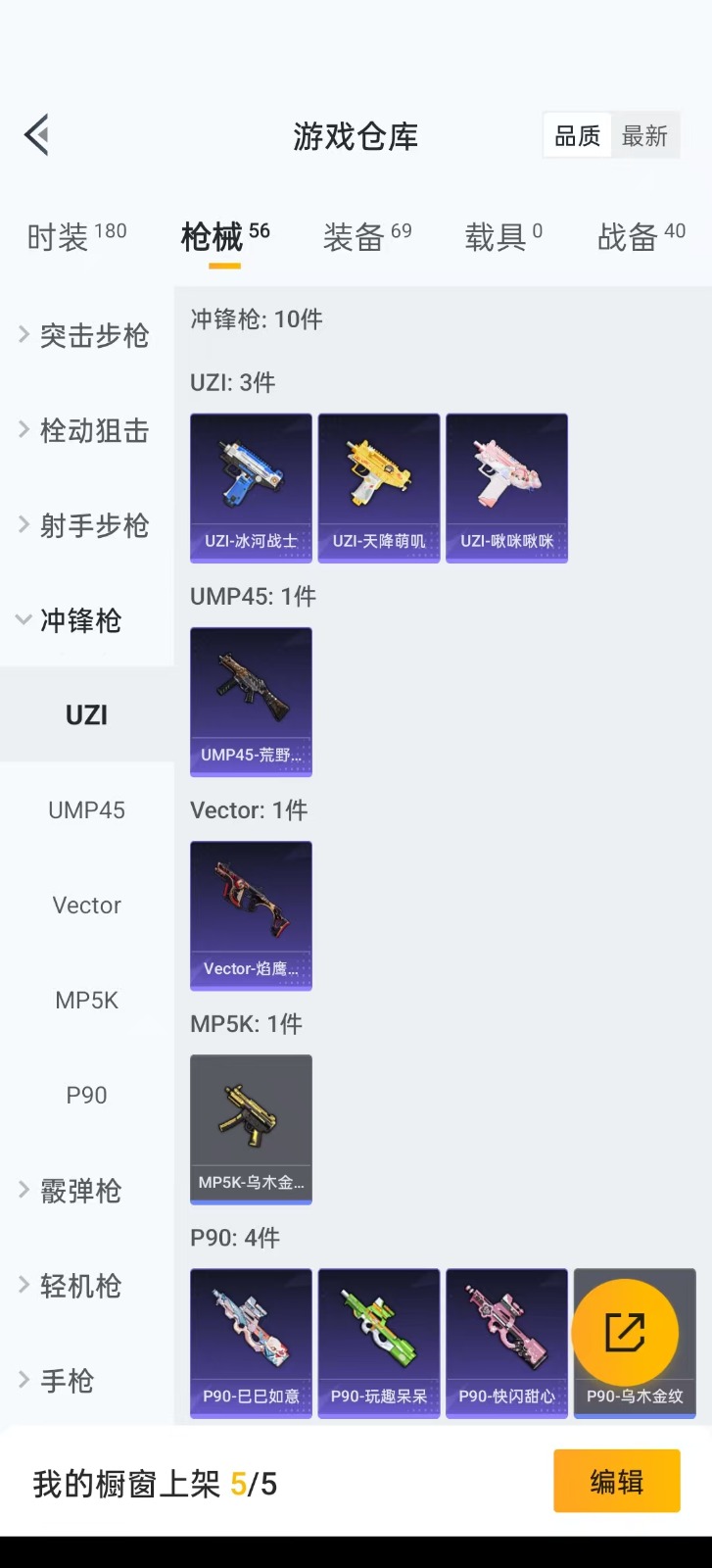712x1568 pixels.
Task: Open the 载具 tab
Action: 502,236
